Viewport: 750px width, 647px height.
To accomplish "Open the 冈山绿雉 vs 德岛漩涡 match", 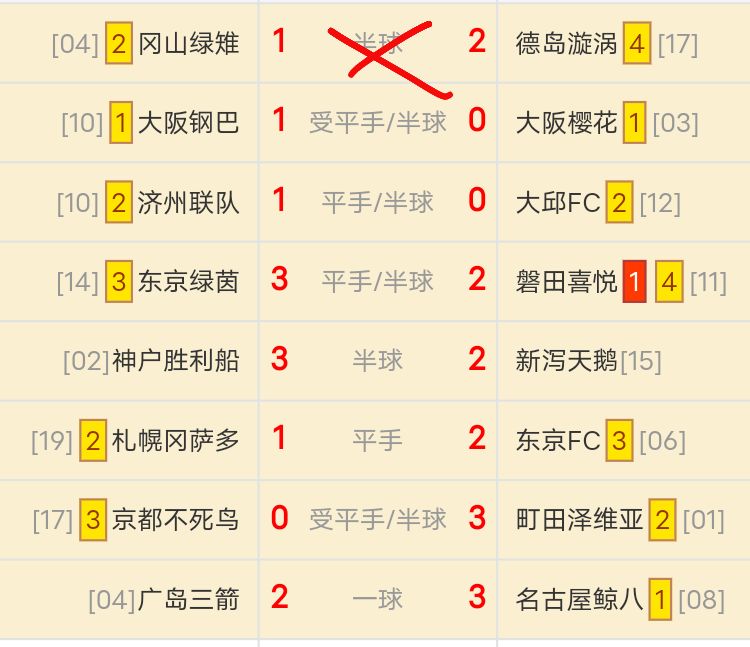I will pyautogui.click(x=377, y=42).
